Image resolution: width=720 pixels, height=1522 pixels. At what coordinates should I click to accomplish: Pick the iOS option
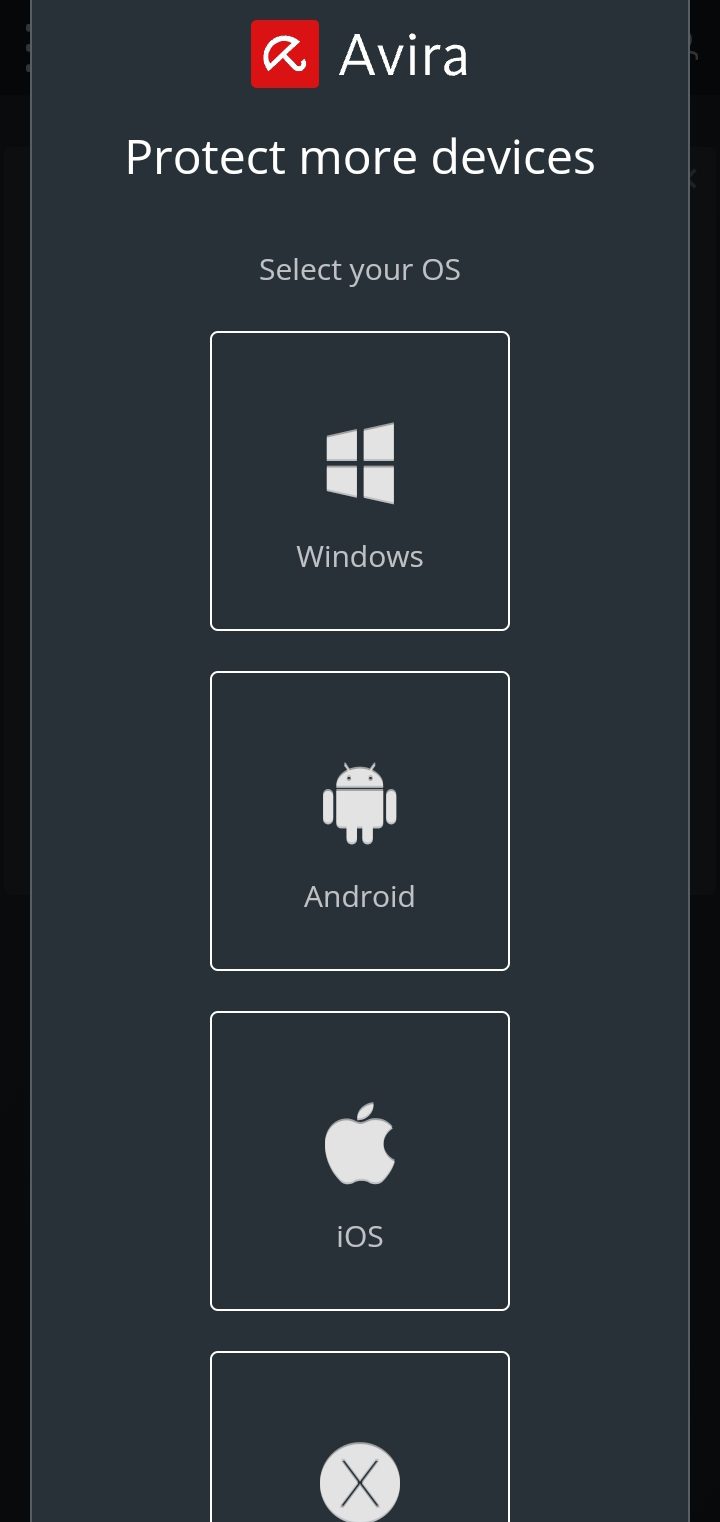(360, 1161)
